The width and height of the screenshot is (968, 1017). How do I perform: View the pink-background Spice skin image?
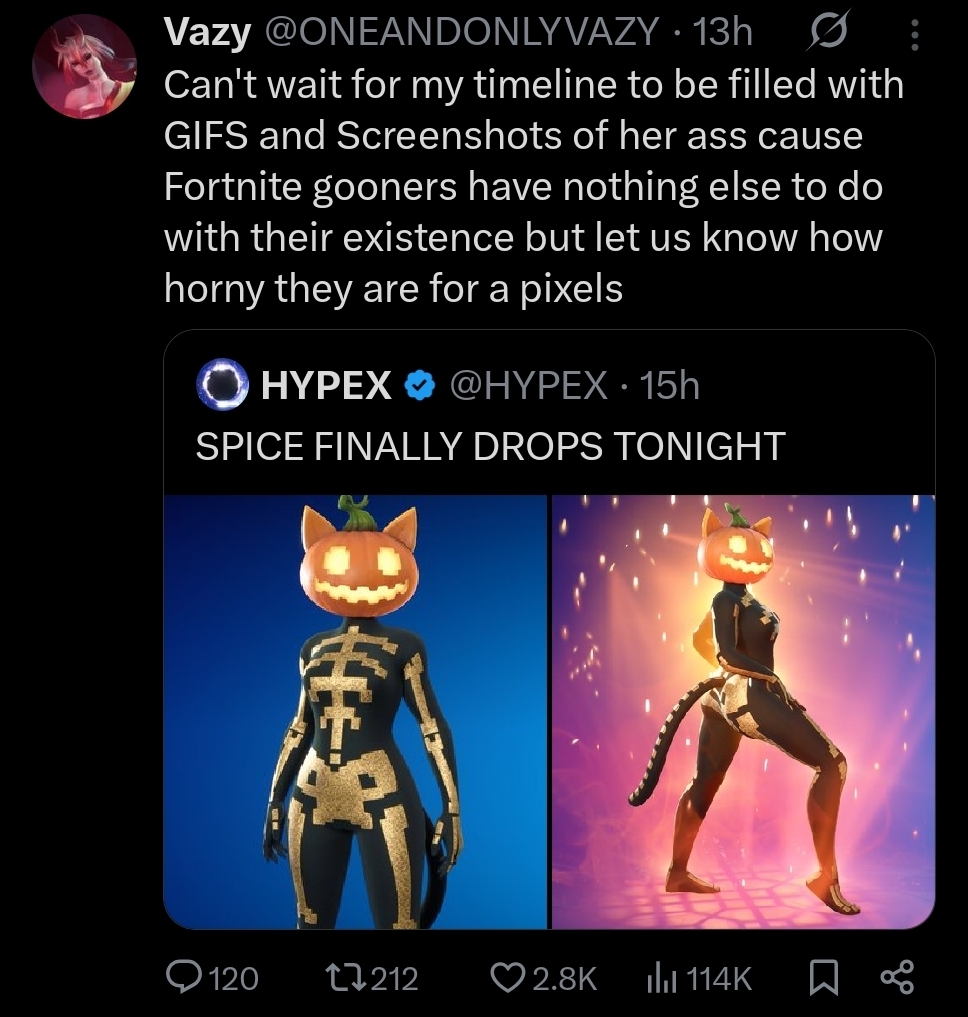coord(743,711)
